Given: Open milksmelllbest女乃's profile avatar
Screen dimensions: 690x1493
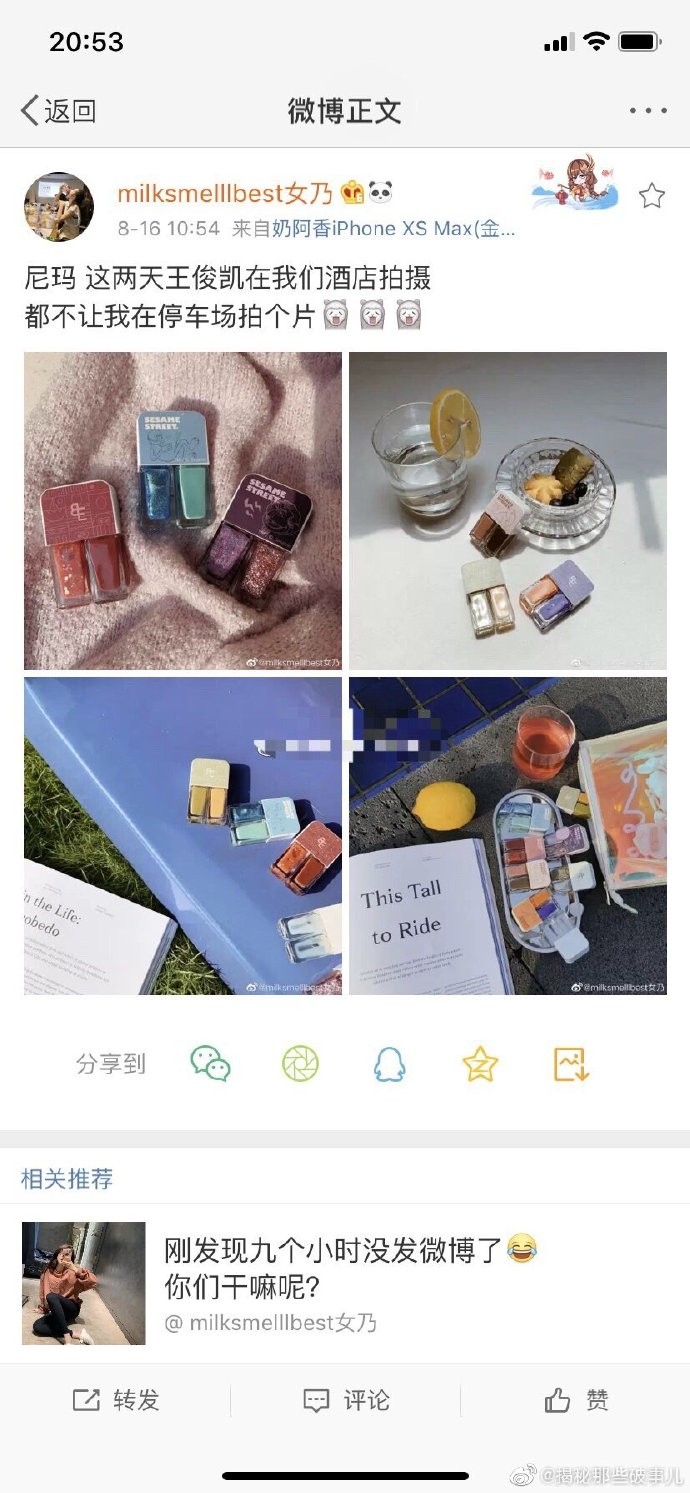Looking at the screenshot, I should click(x=59, y=206).
